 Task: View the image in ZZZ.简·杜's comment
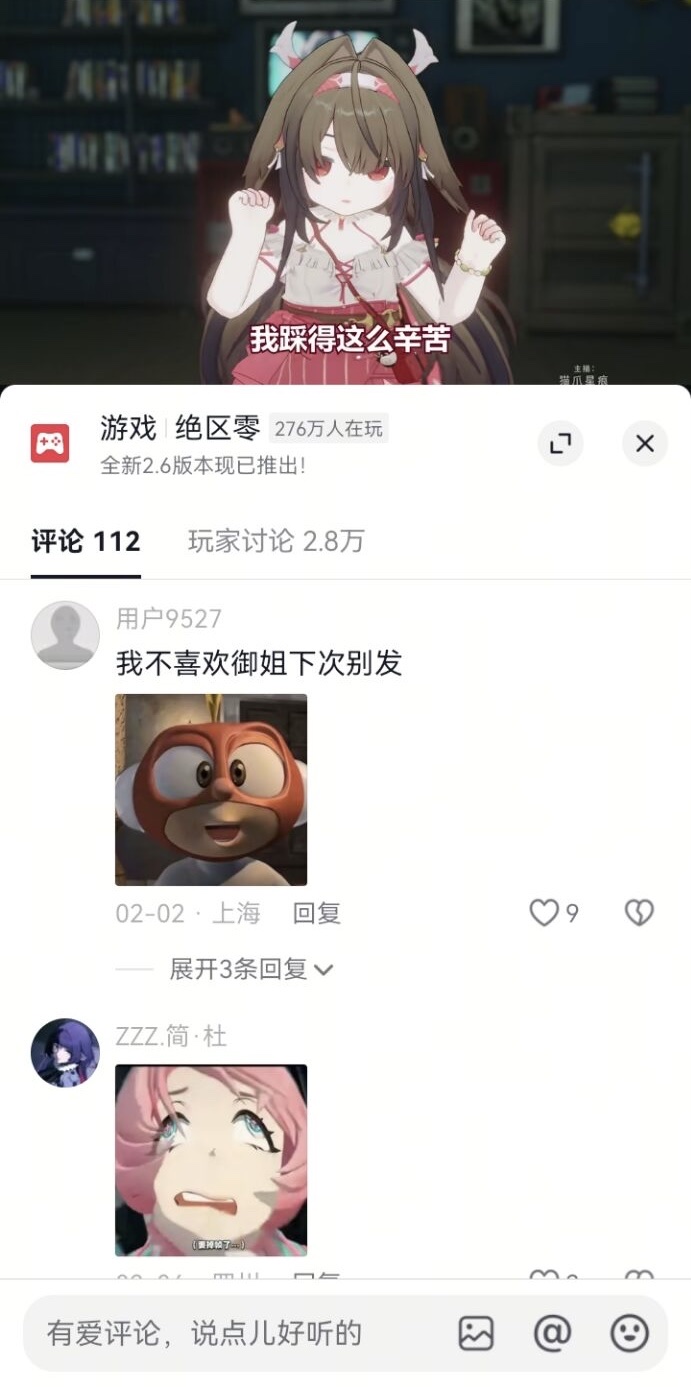tap(211, 1160)
